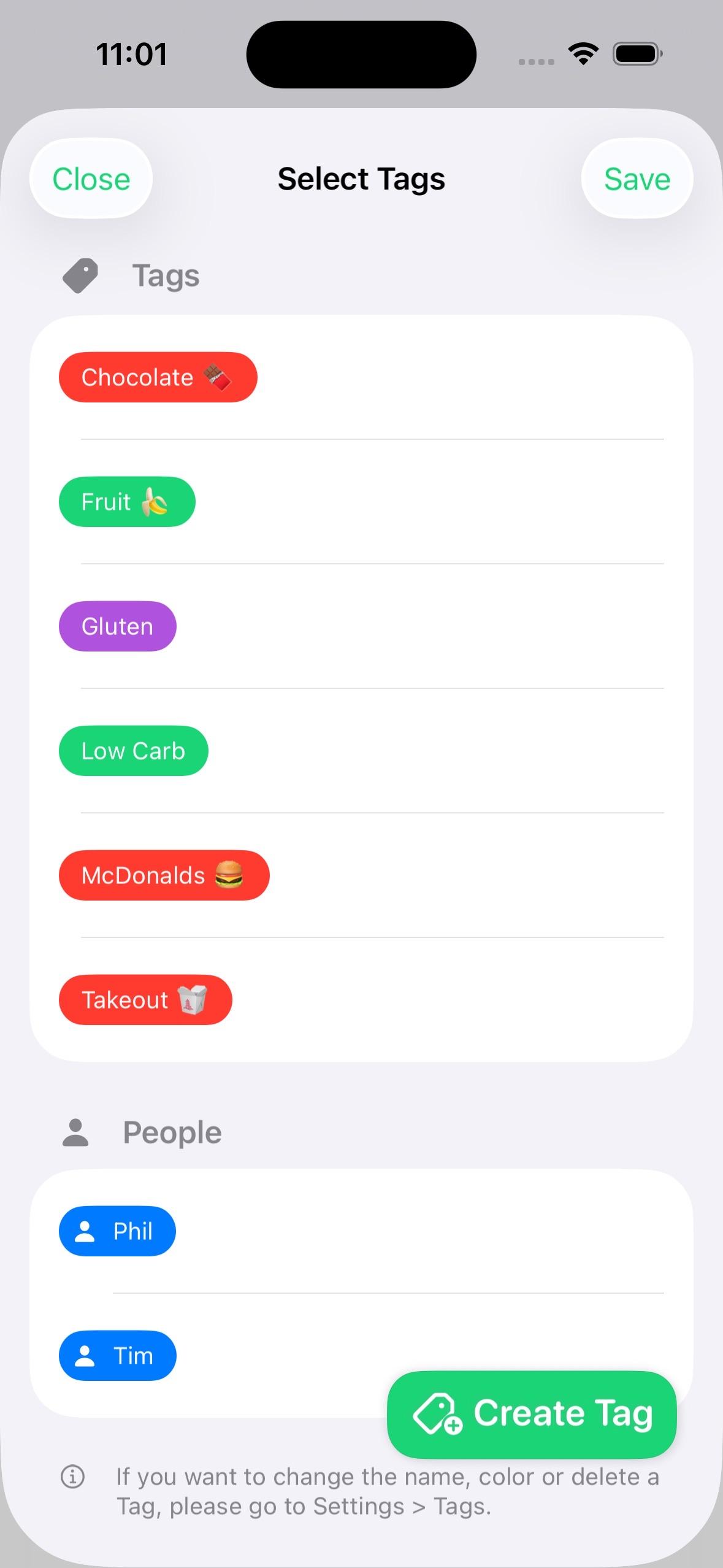Screen dimensions: 723x1568
Task: Add the Takeout tag
Action: pyautogui.click(x=145, y=1000)
